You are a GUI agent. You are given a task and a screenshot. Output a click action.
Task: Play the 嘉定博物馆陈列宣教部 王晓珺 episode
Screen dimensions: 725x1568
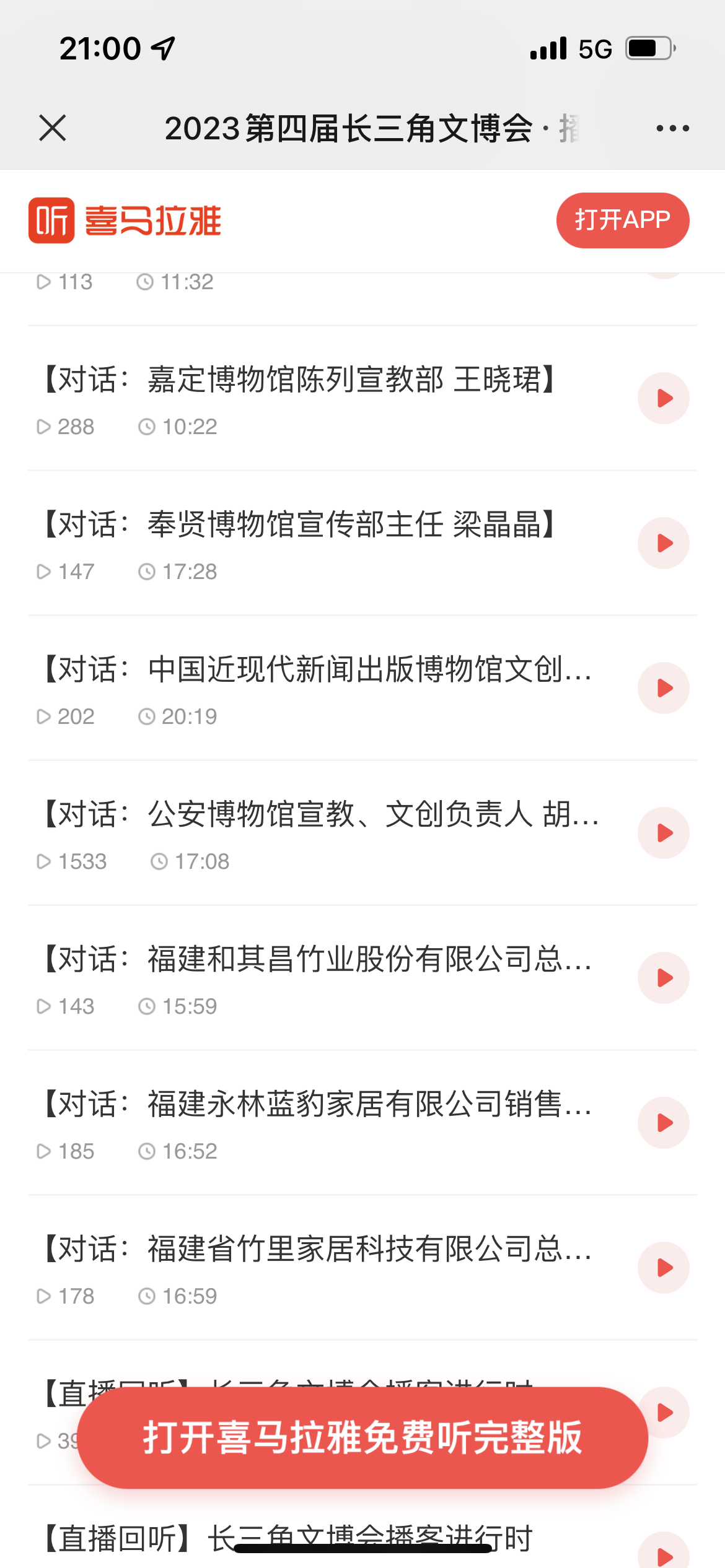(x=663, y=398)
